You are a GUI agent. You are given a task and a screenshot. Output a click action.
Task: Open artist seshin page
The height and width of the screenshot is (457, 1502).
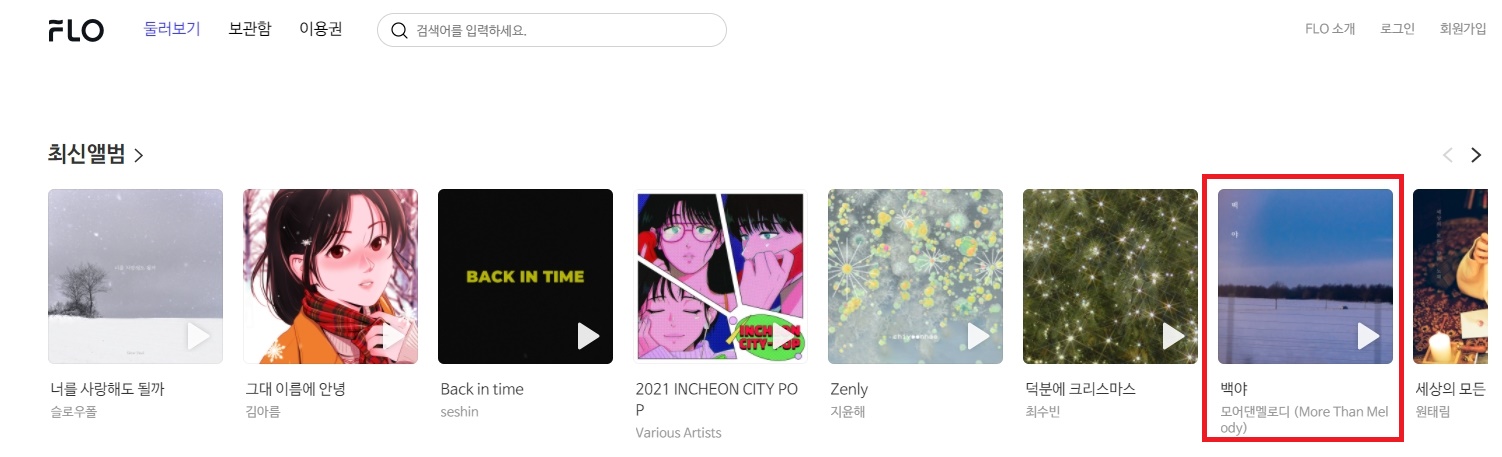click(460, 412)
